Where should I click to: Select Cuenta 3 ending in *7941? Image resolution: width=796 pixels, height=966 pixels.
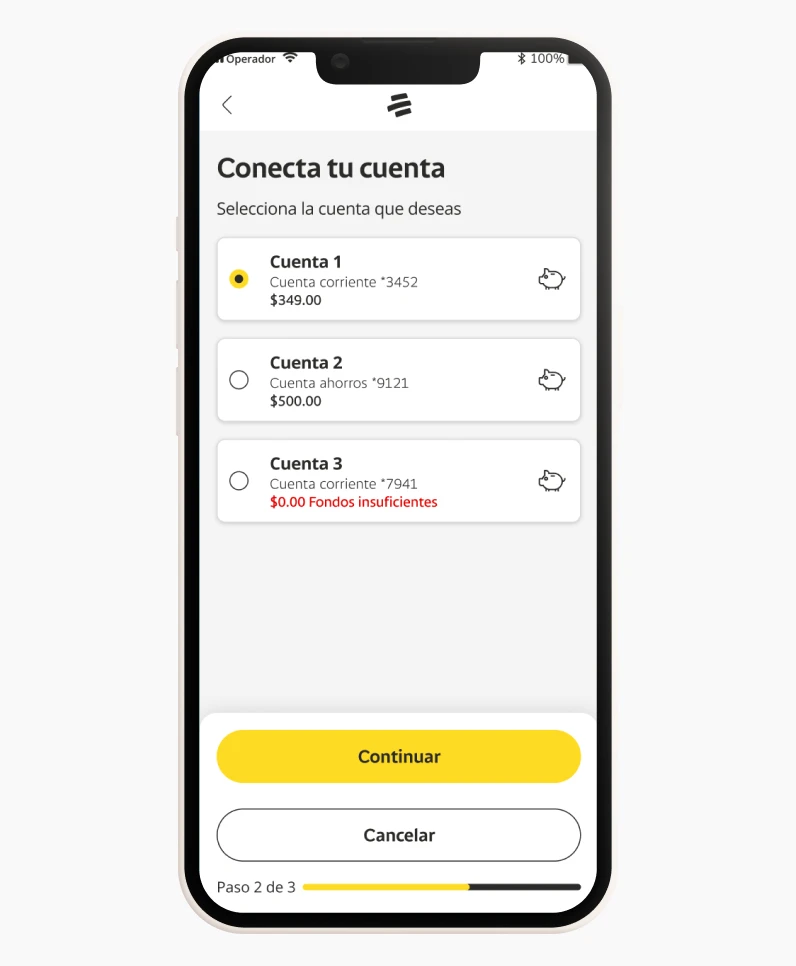[239, 481]
